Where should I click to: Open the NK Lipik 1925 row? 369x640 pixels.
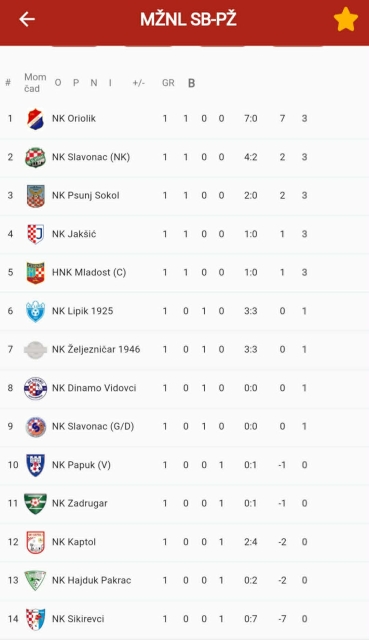184,311
